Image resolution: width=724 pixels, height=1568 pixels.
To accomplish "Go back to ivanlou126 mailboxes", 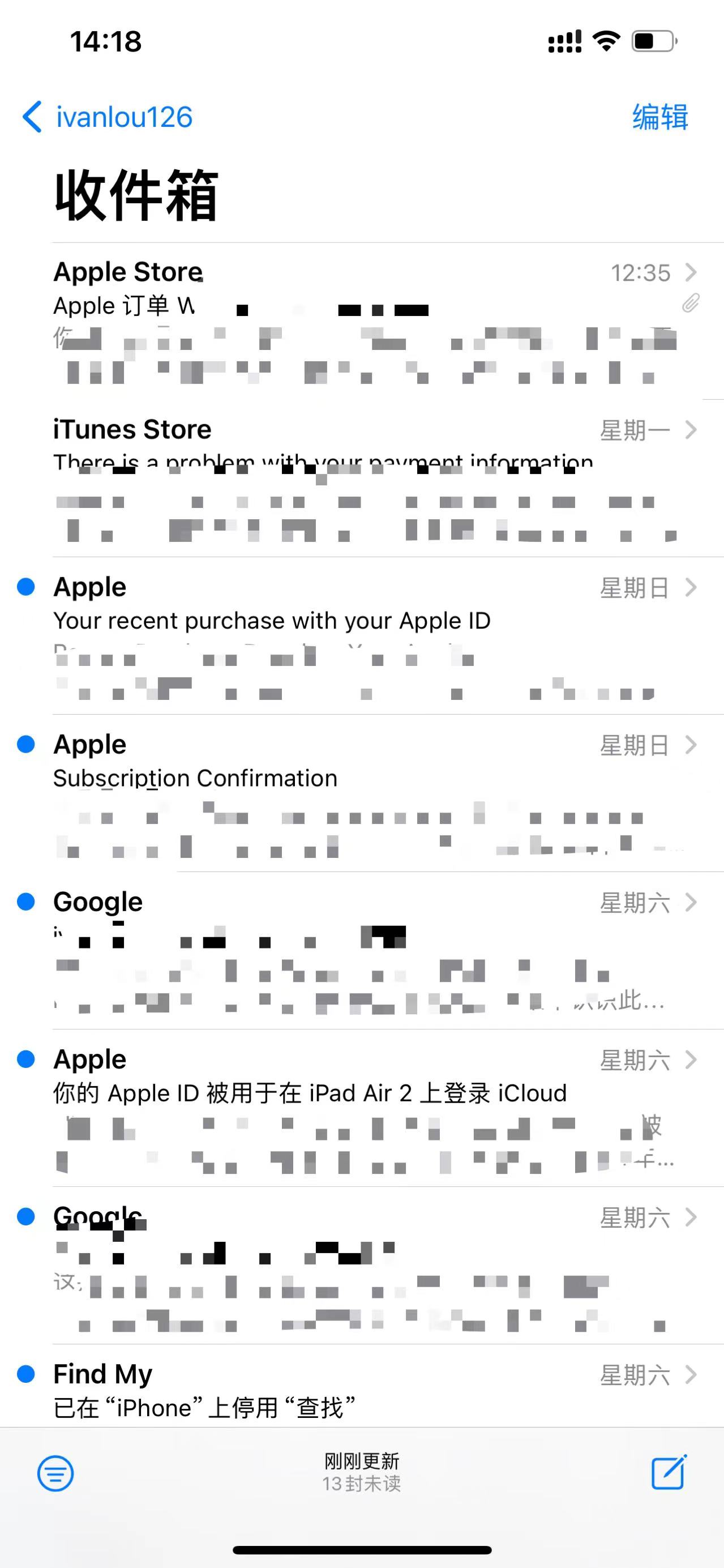I will (x=108, y=117).
